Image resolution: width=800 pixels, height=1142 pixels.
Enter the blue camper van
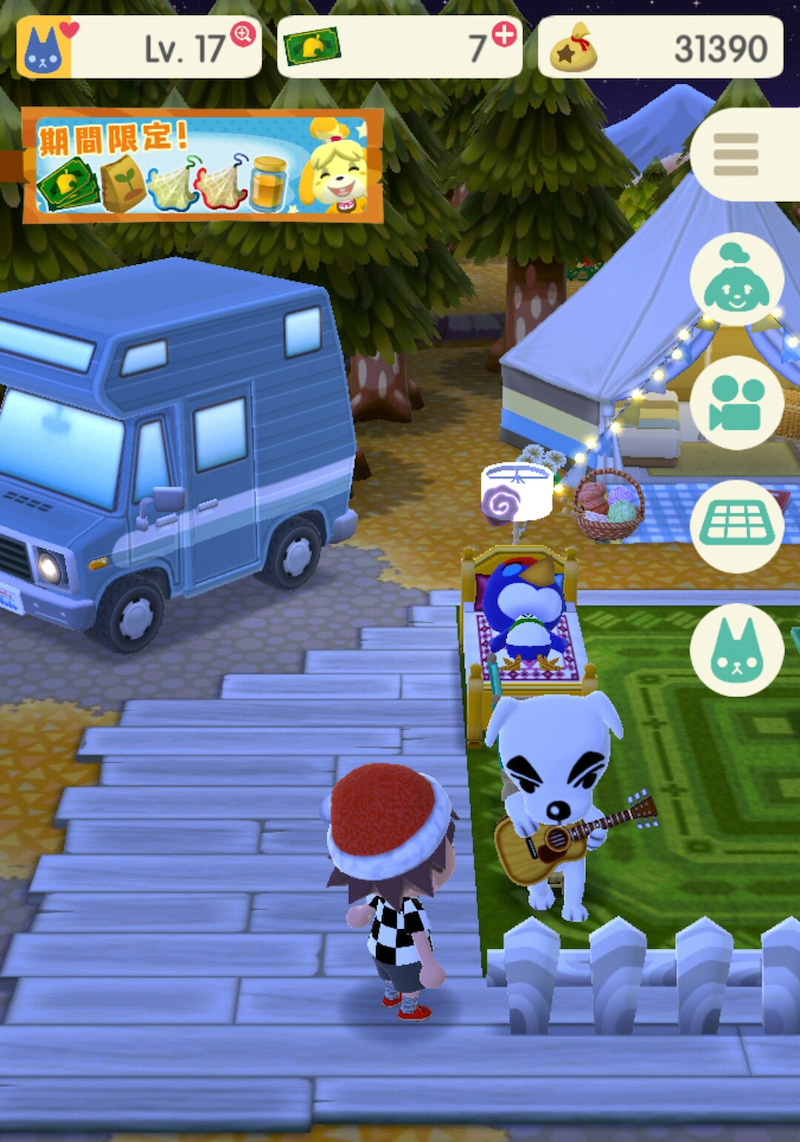pos(180,440)
